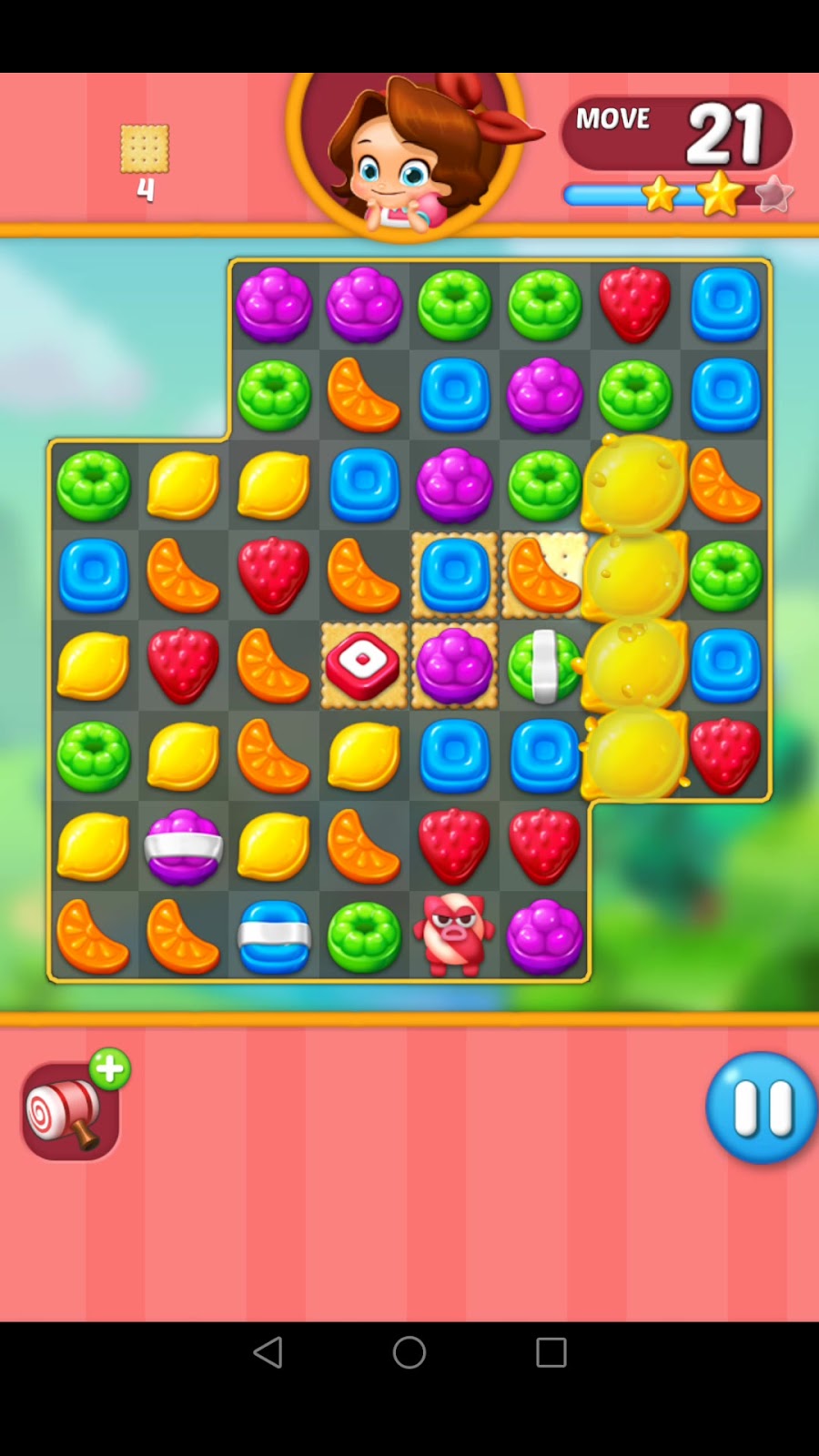Select the hammer booster
This screenshot has height=1456, width=819.
click(71, 1110)
